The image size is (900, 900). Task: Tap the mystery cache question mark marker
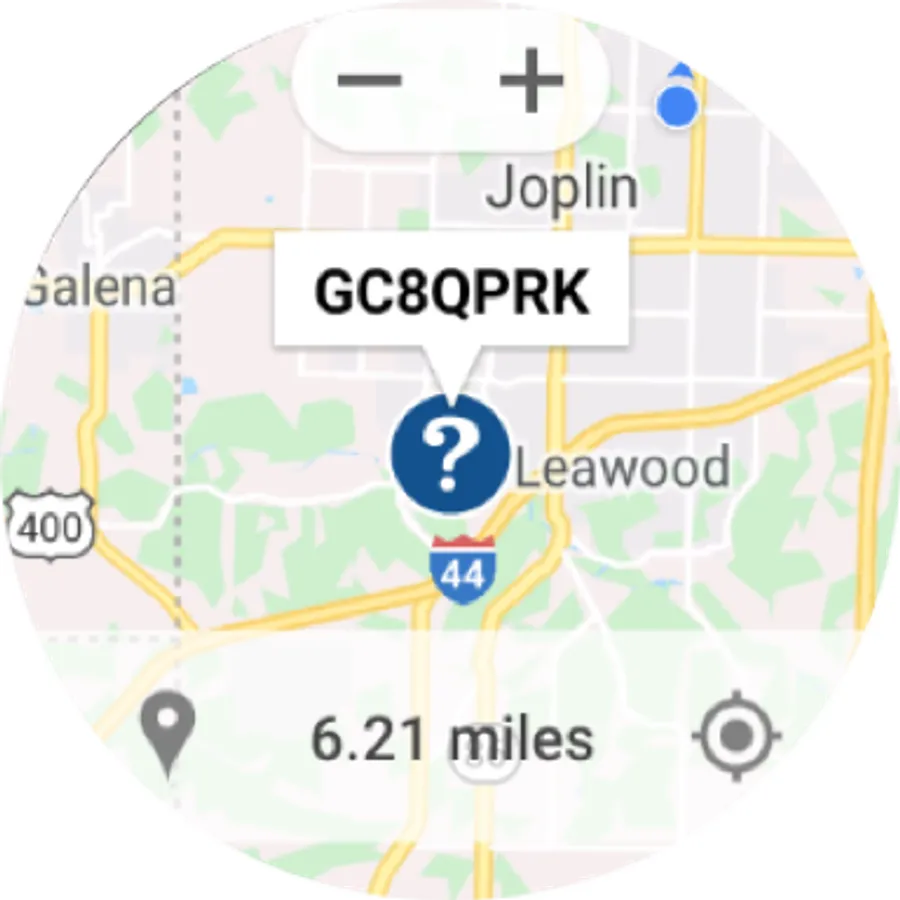click(x=451, y=454)
